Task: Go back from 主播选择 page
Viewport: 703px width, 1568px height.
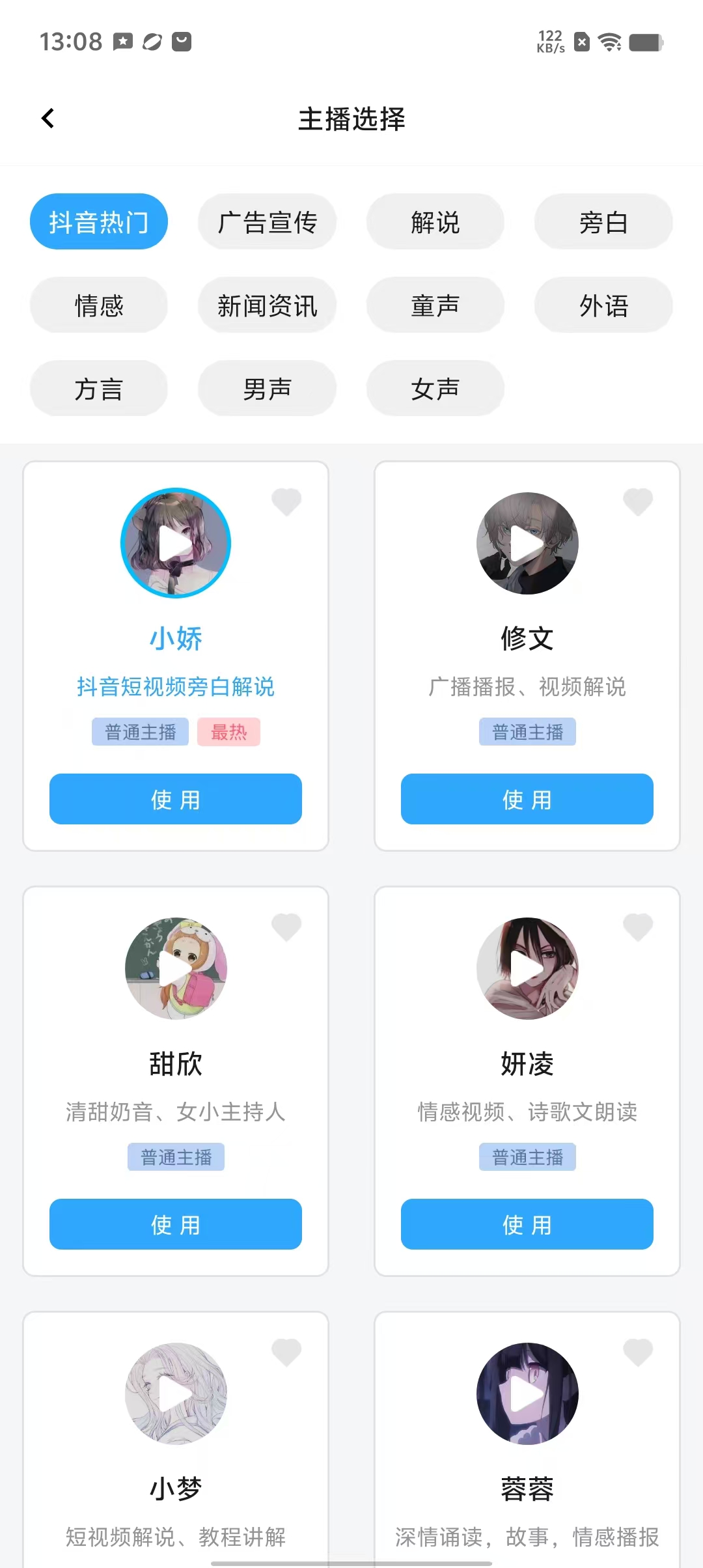Action: point(48,119)
